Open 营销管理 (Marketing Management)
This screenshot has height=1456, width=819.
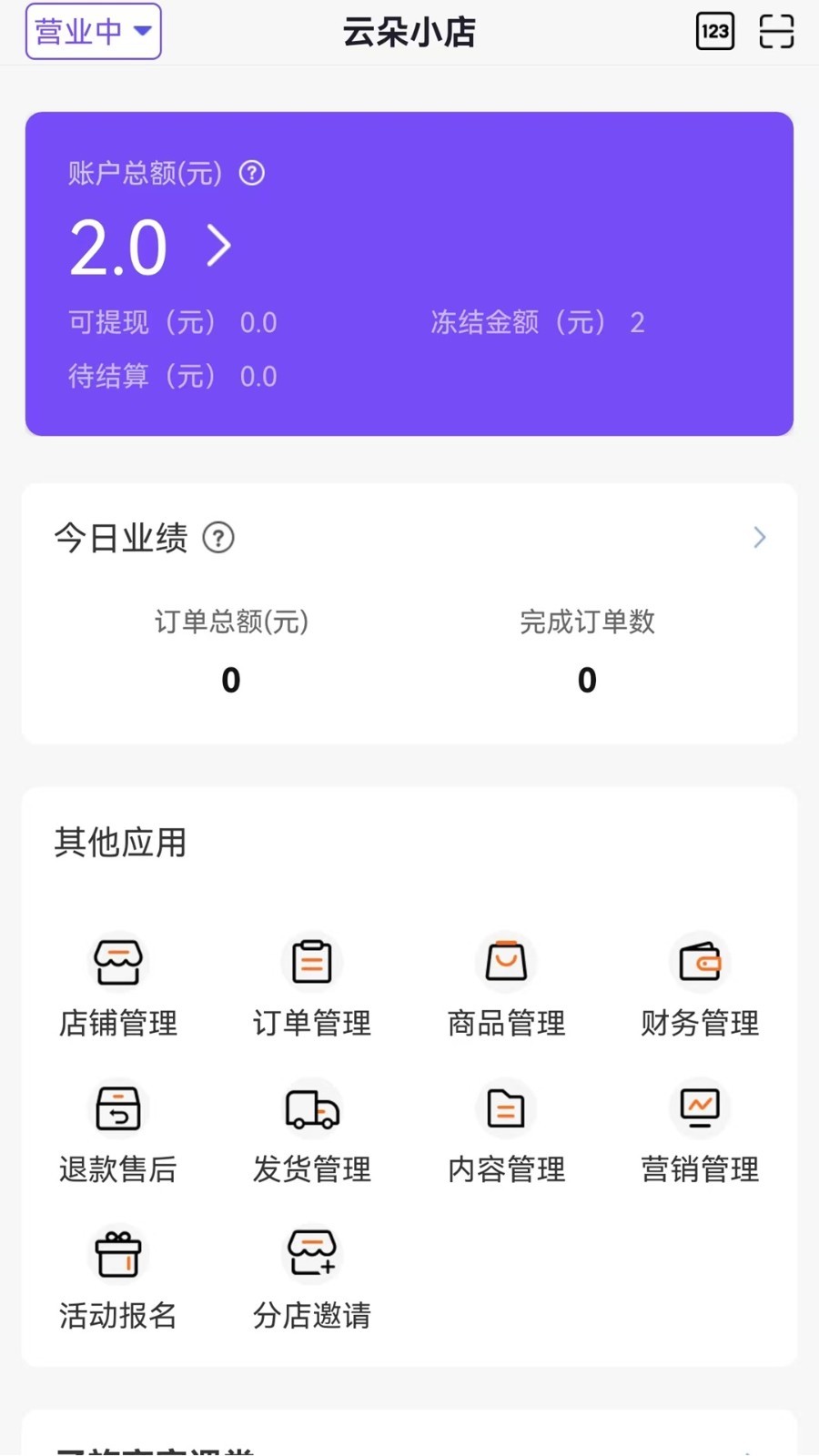(x=699, y=1133)
